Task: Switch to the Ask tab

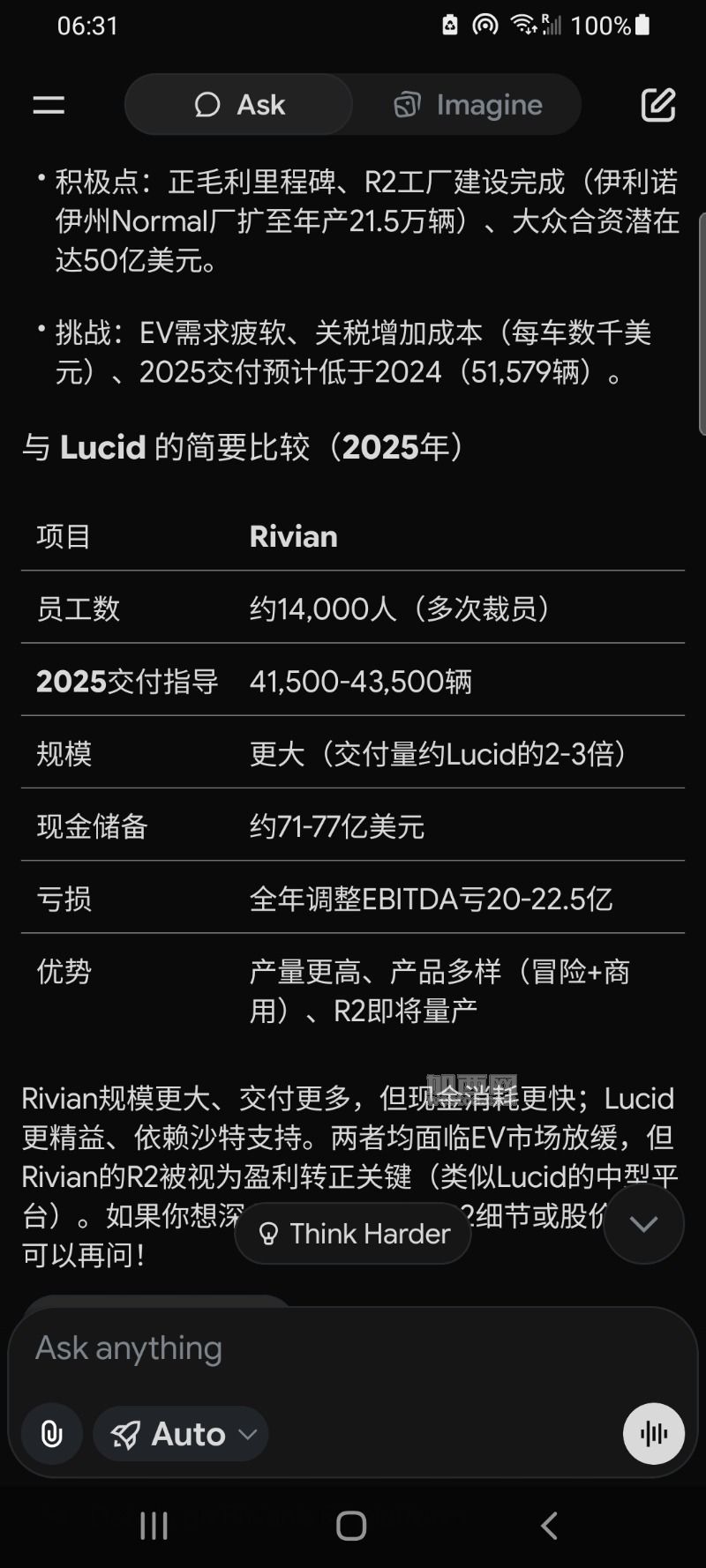Action: (x=239, y=105)
